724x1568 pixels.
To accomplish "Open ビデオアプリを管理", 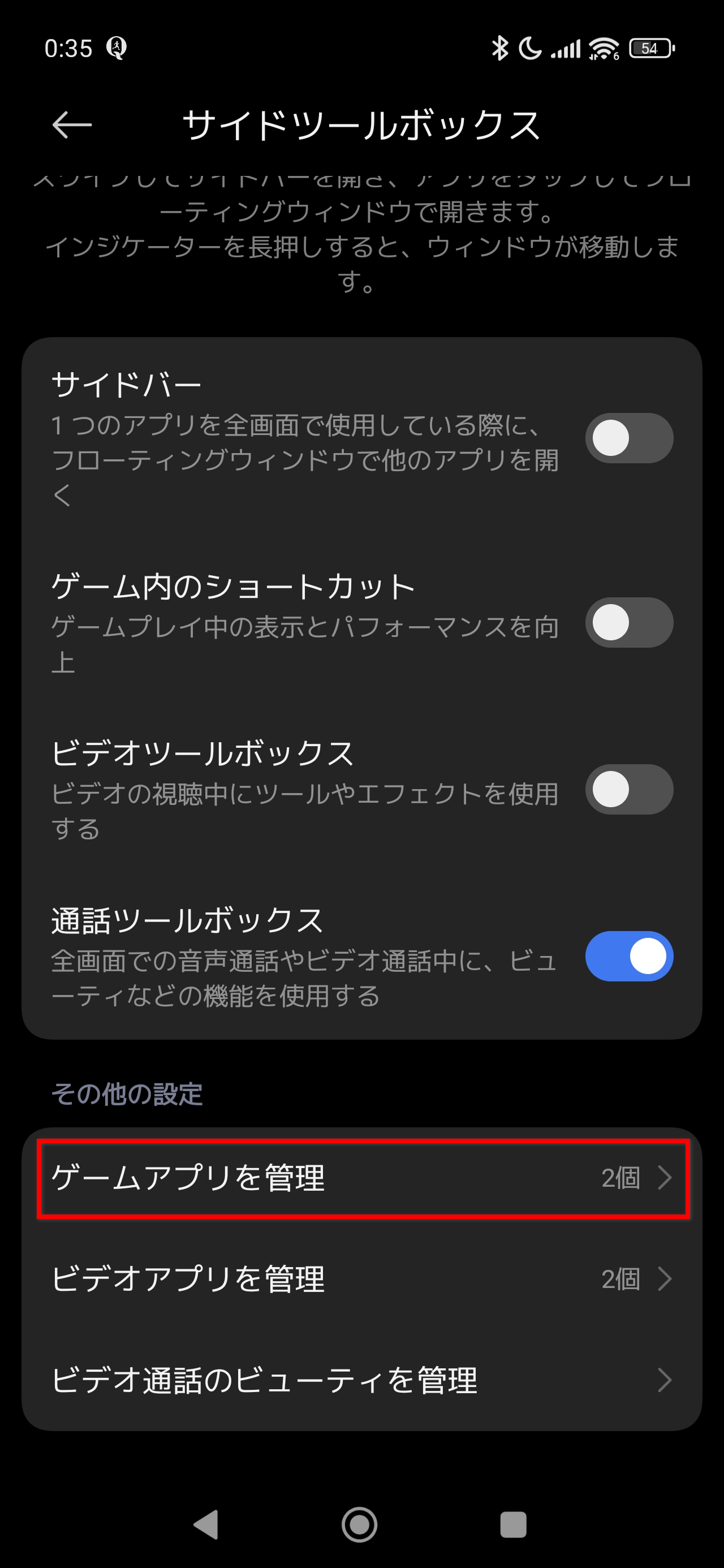I will click(x=361, y=1279).
